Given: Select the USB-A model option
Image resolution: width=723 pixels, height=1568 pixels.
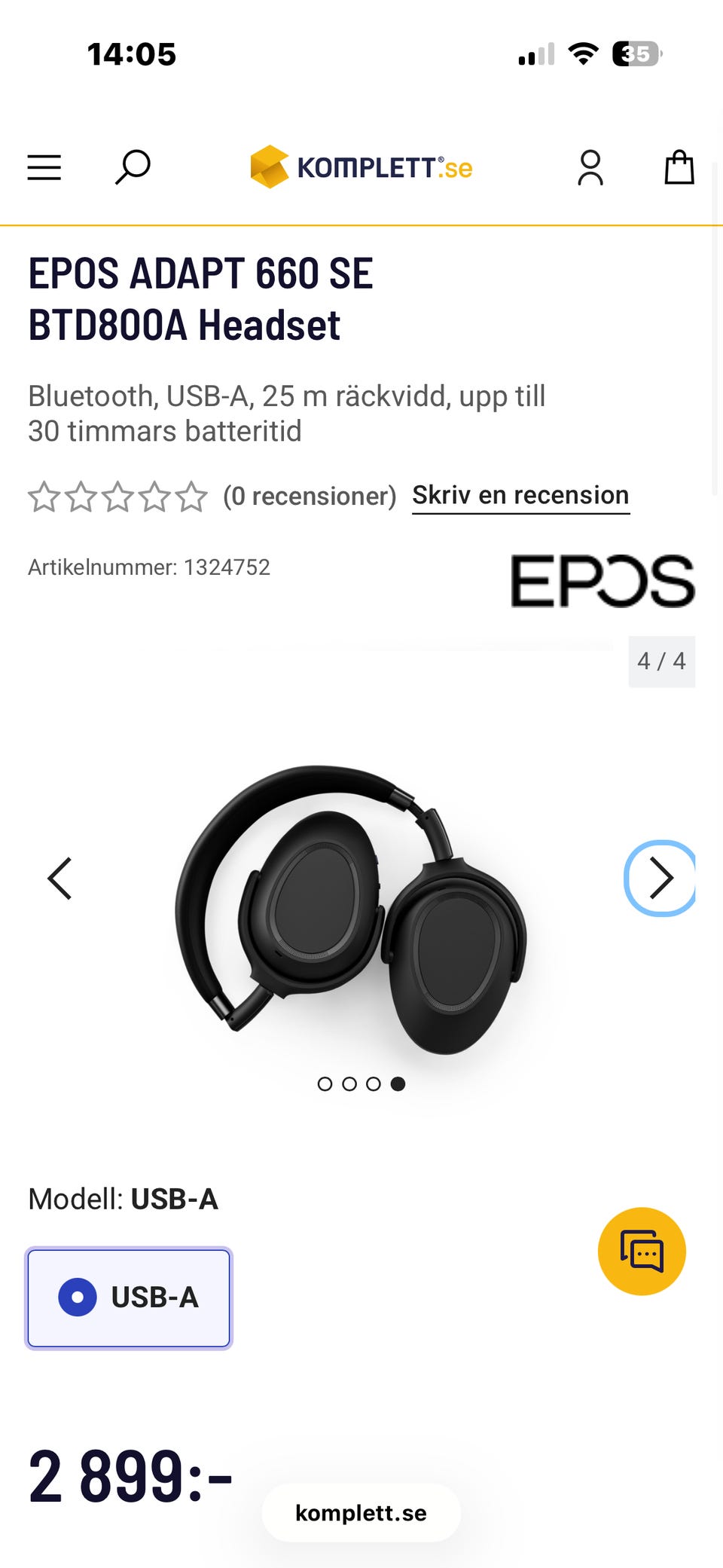Looking at the screenshot, I should [x=129, y=1297].
